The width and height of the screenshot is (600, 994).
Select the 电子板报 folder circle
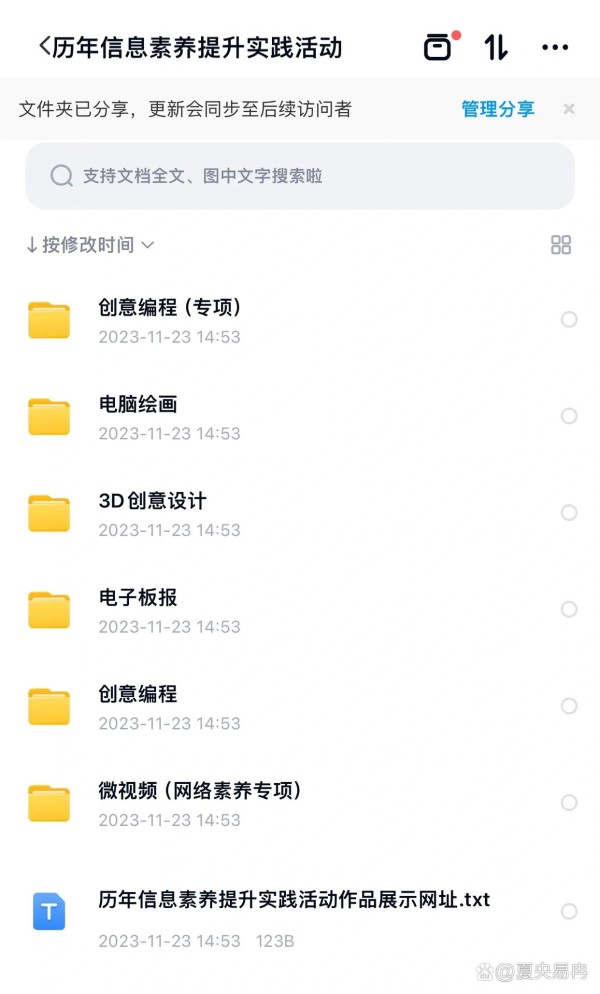(569, 609)
